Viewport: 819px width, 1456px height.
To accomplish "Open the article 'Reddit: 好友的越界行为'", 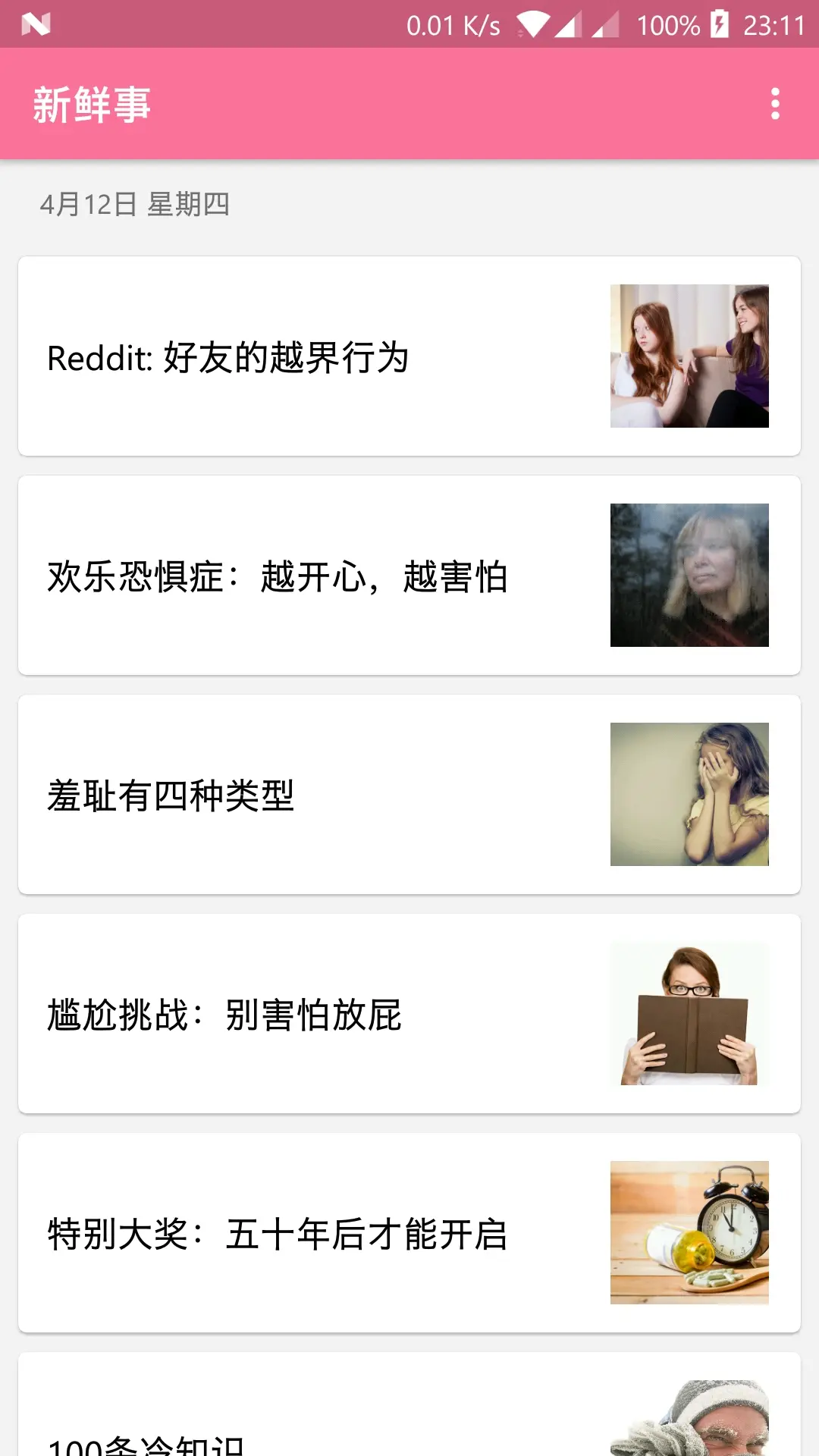I will pyautogui.click(x=409, y=356).
